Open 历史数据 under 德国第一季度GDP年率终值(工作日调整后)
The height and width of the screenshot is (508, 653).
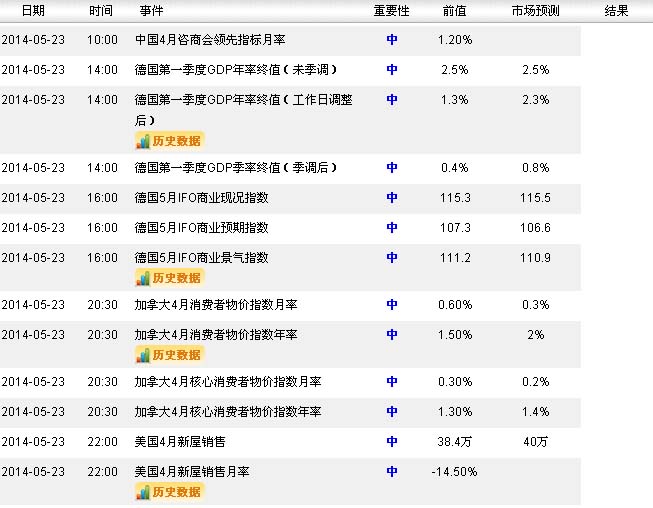169,140
